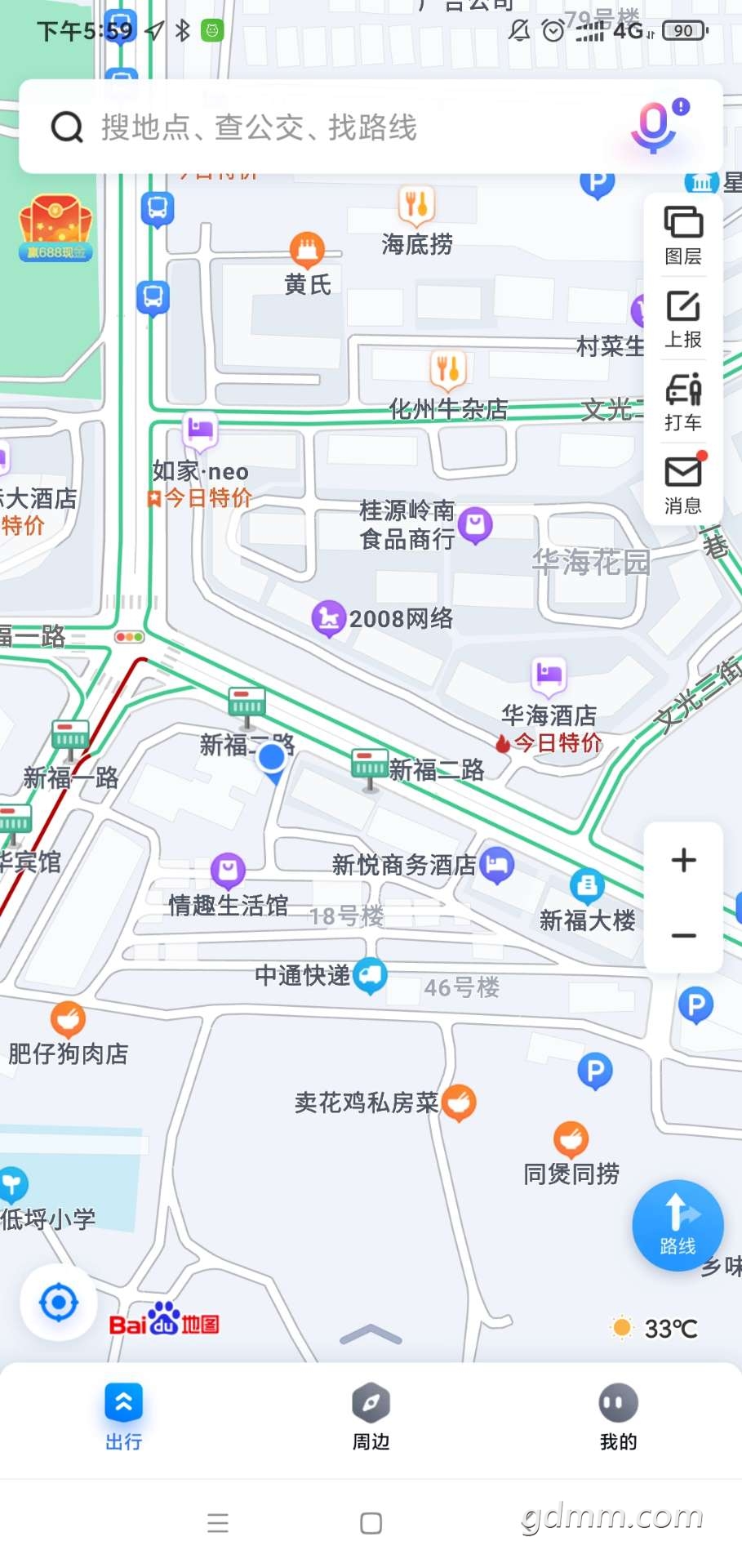Zoom out the map with minus

pos(683,935)
